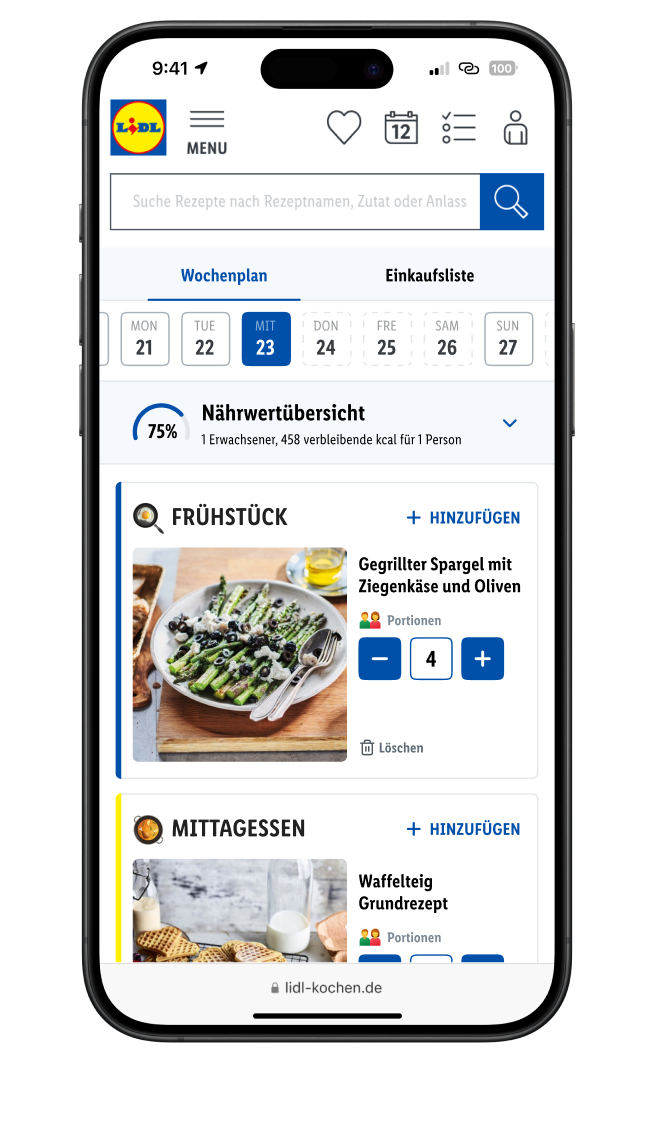Select DON 24 in the day picker
The image size is (654, 1121).
coord(326,339)
